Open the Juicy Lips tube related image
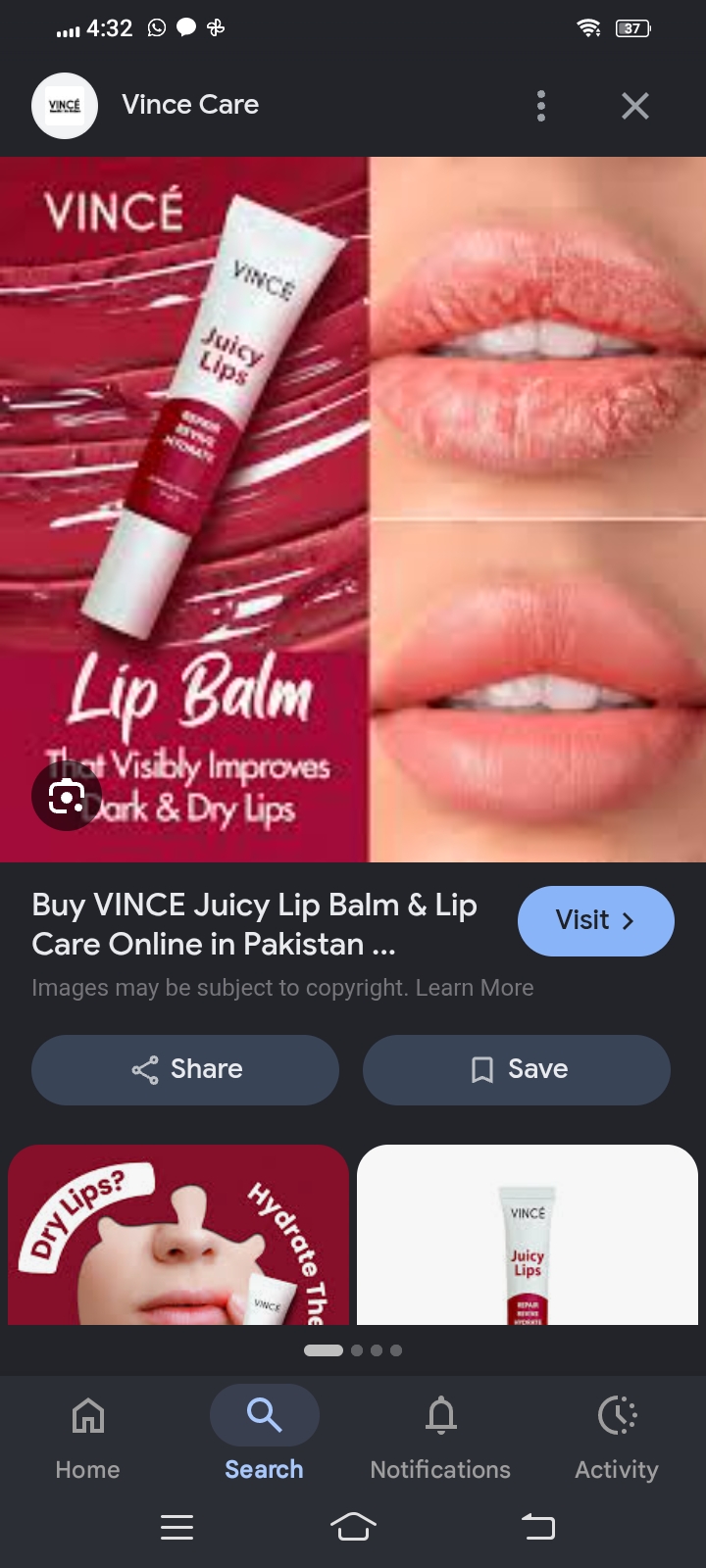The width and height of the screenshot is (706, 1568). pyautogui.click(x=528, y=1235)
